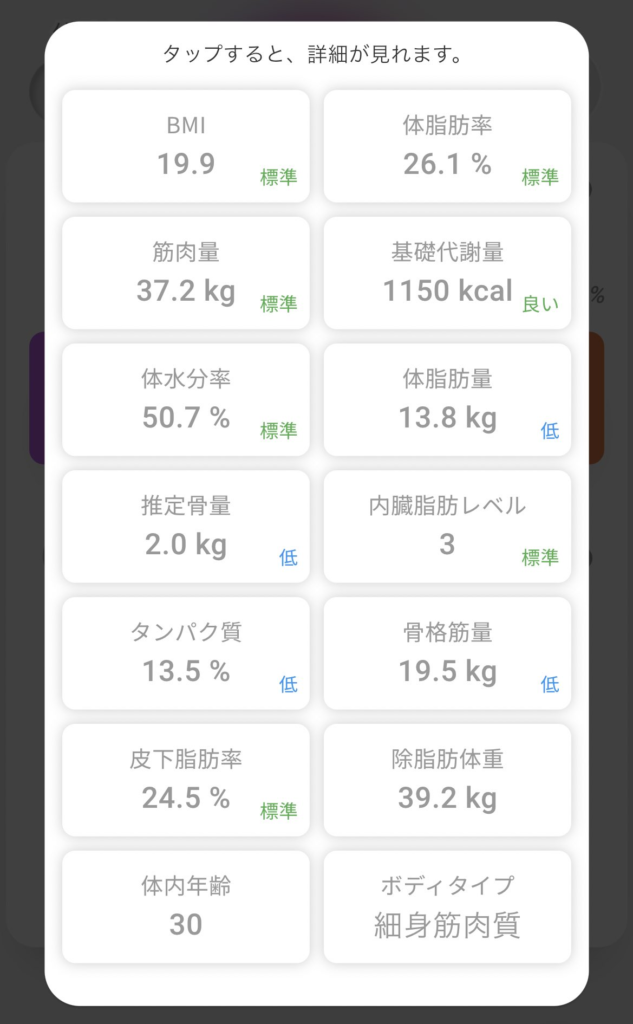Show details for 基礎代謝量 1150 kcal
The image size is (633, 1024).
click(x=447, y=273)
